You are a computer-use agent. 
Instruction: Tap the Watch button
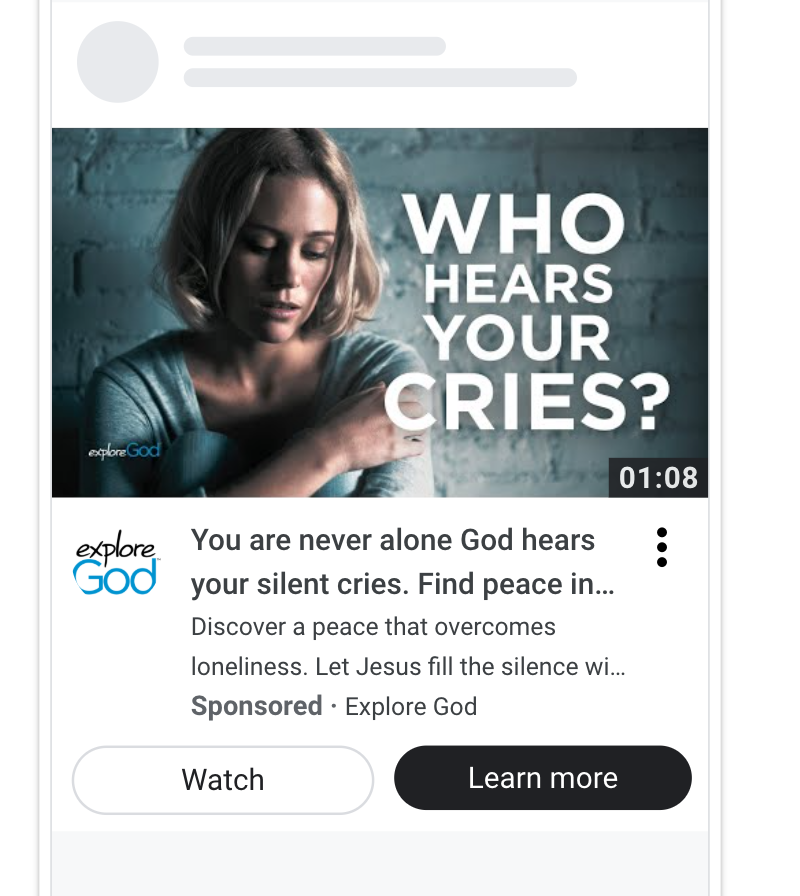point(223,780)
